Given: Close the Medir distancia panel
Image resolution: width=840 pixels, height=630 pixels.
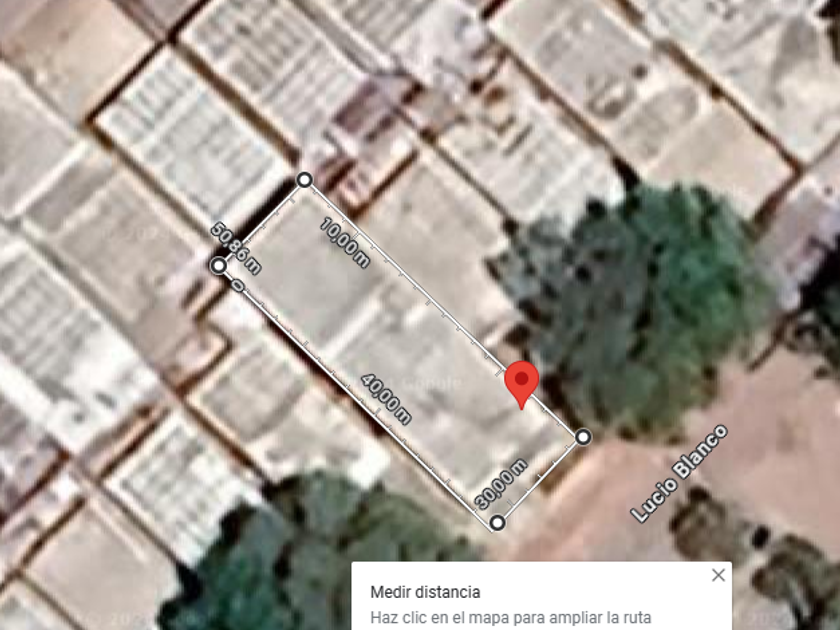Looking at the screenshot, I should (717, 575).
